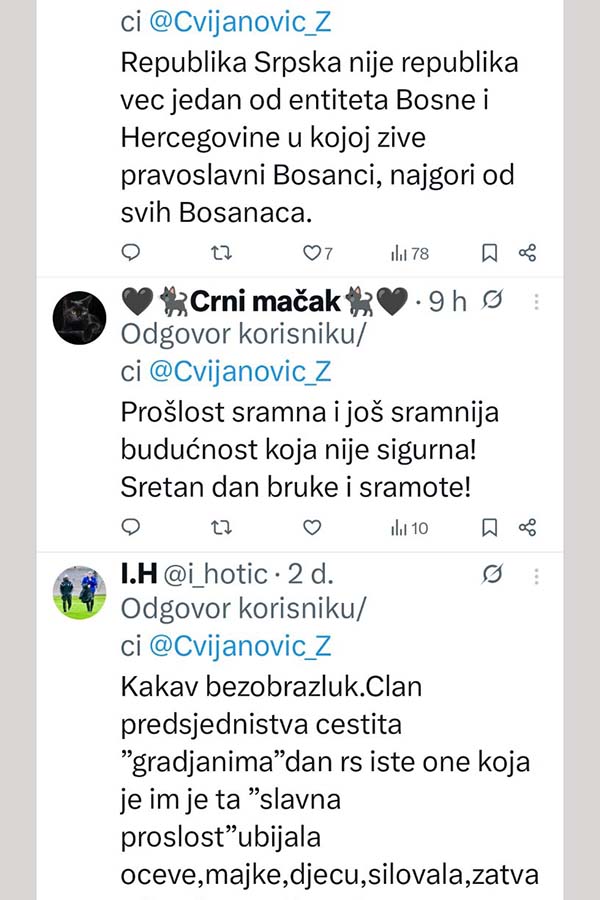The height and width of the screenshot is (900, 600).
Task: View analytics of Crni mačak's tweet
Action: [x=410, y=527]
